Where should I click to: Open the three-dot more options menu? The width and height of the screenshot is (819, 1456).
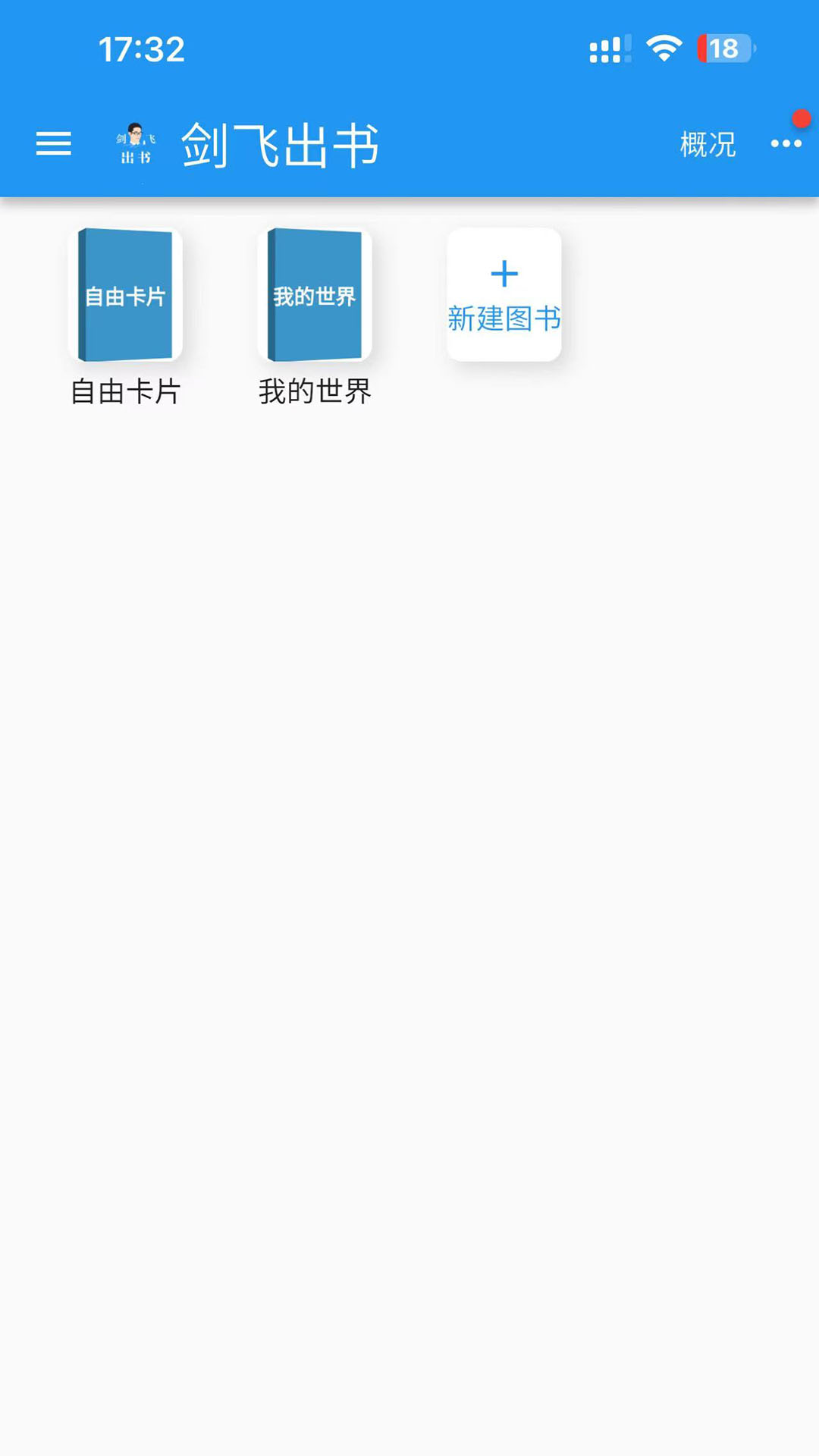coord(786,144)
